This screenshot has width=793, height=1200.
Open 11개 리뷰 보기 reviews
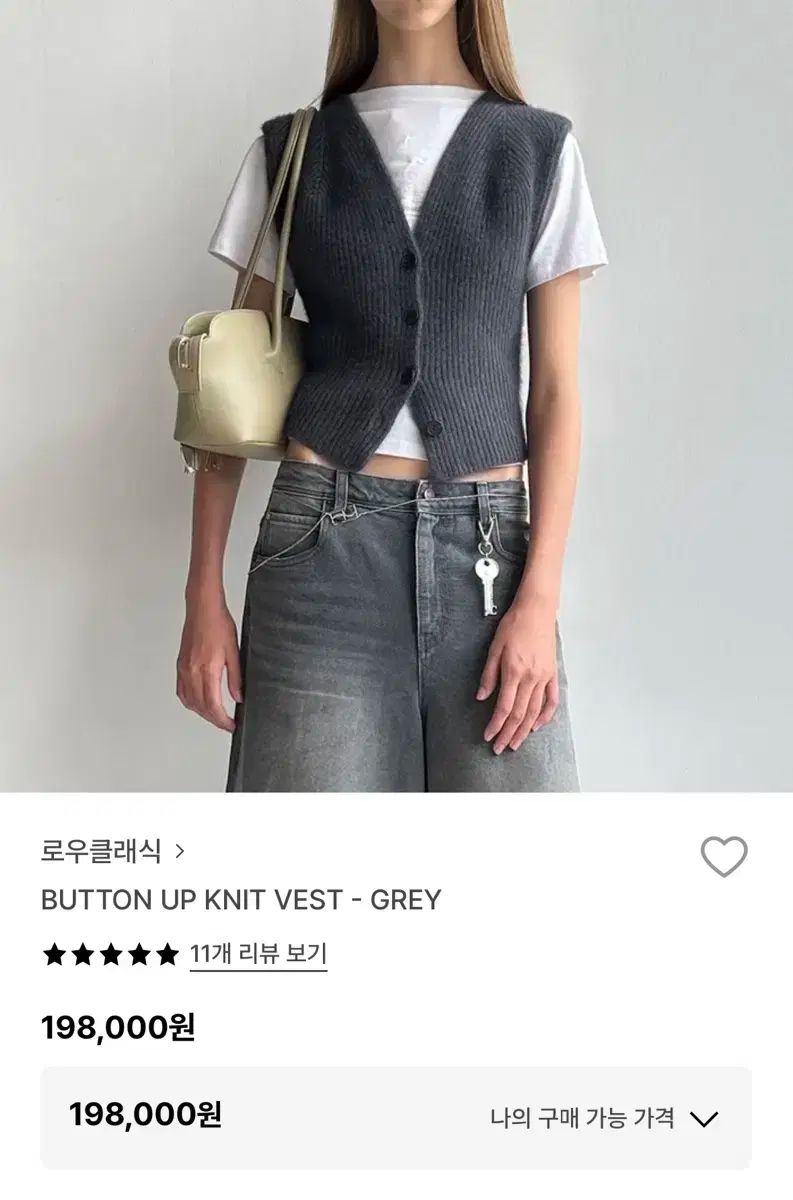(259, 953)
